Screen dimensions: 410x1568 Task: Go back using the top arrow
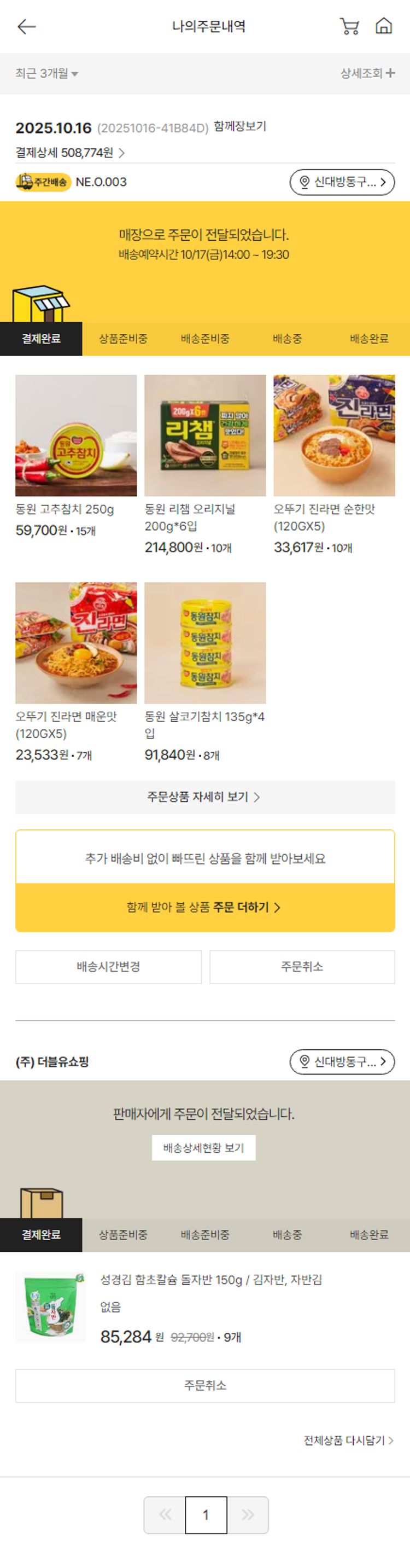(27, 27)
